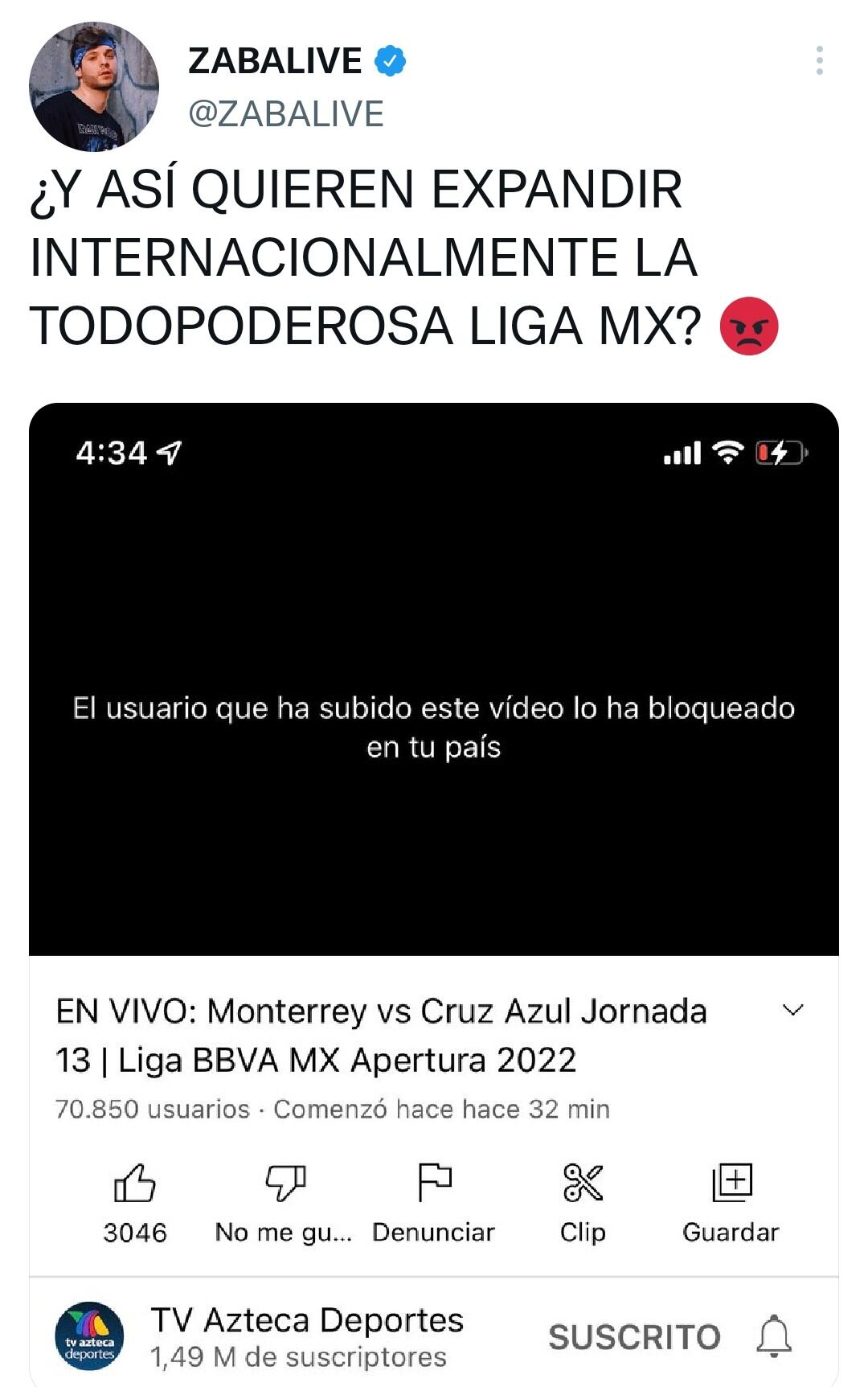Tap the @ZABALIVE handle to view profile
868x1387 pixels.
285,114
